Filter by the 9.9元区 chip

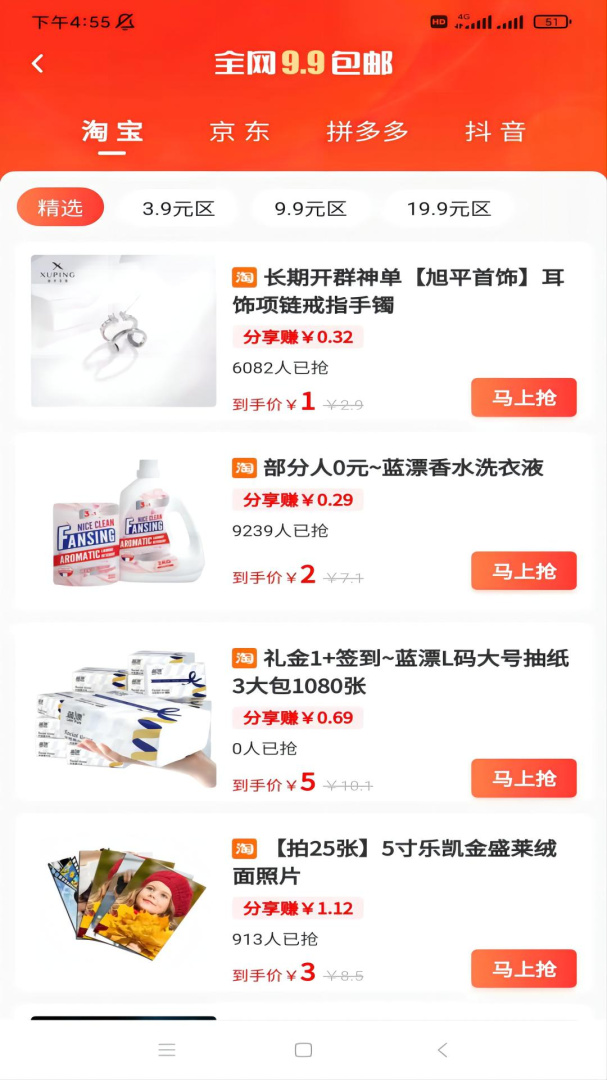point(310,209)
